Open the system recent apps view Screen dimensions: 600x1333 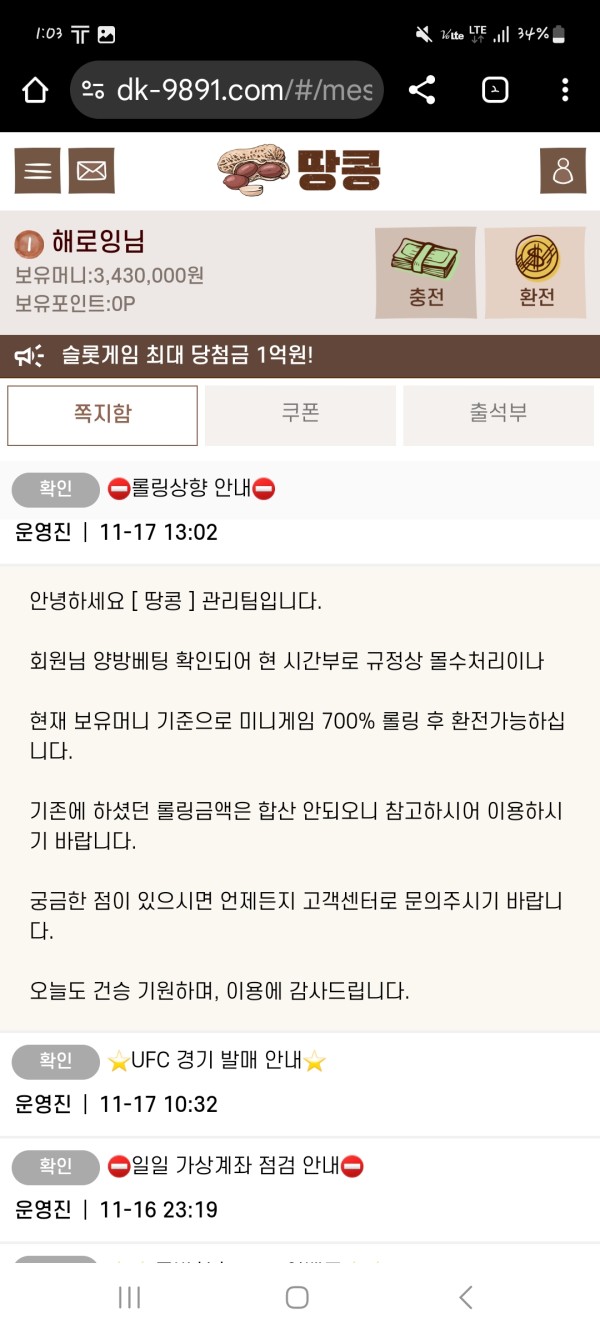pos(129,1297)
